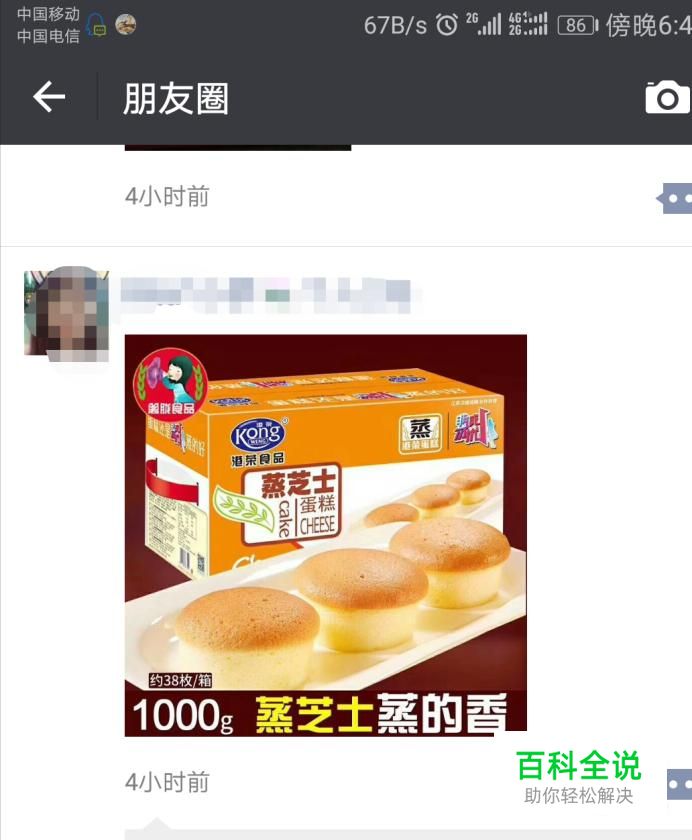Open the poster's blurred name link
This screenshot has width=692, height=840.
(265, 292)
